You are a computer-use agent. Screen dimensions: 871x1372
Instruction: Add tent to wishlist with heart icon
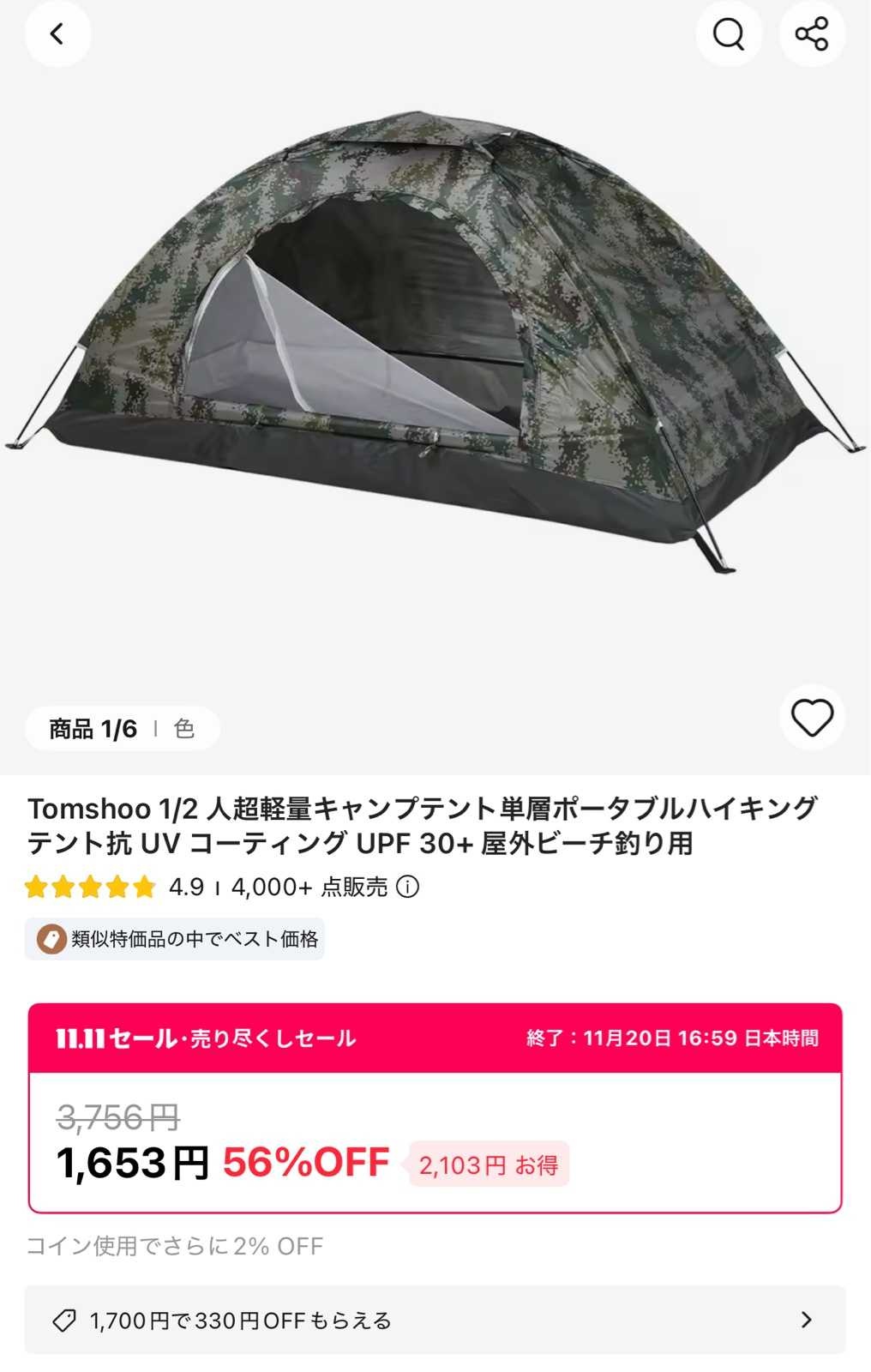(811, 718)
